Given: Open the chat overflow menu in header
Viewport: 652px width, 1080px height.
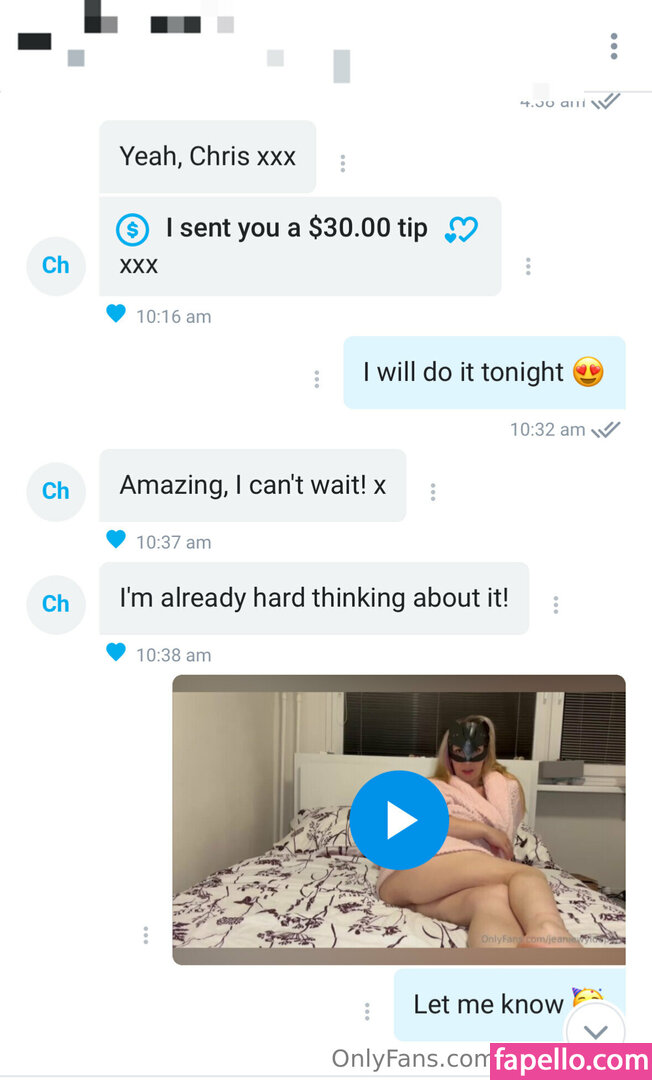Looking at the screenshot, I should pos(613,46).
